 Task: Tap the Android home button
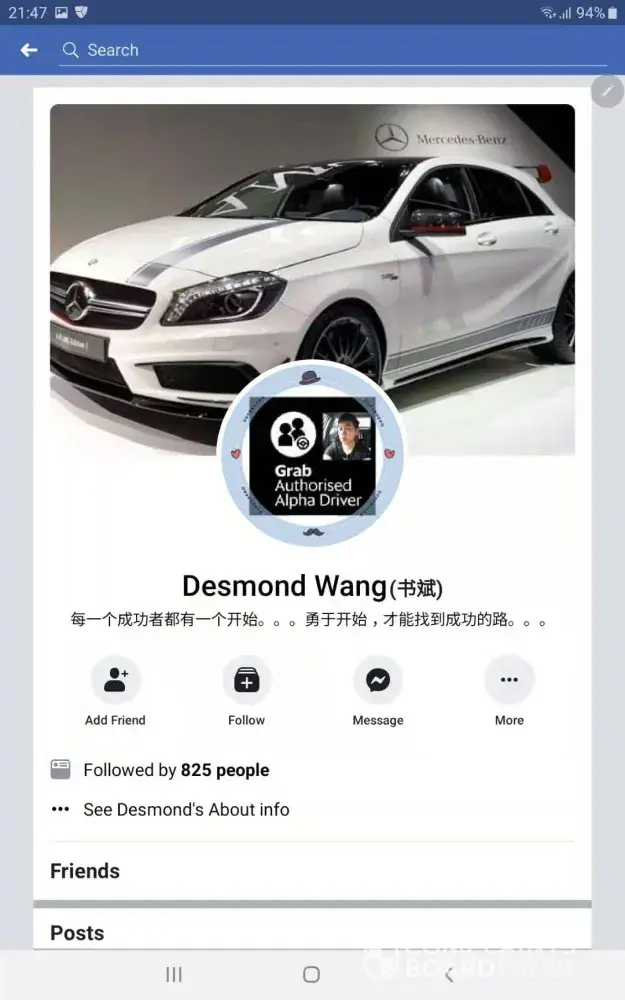(x=311, y=974)
